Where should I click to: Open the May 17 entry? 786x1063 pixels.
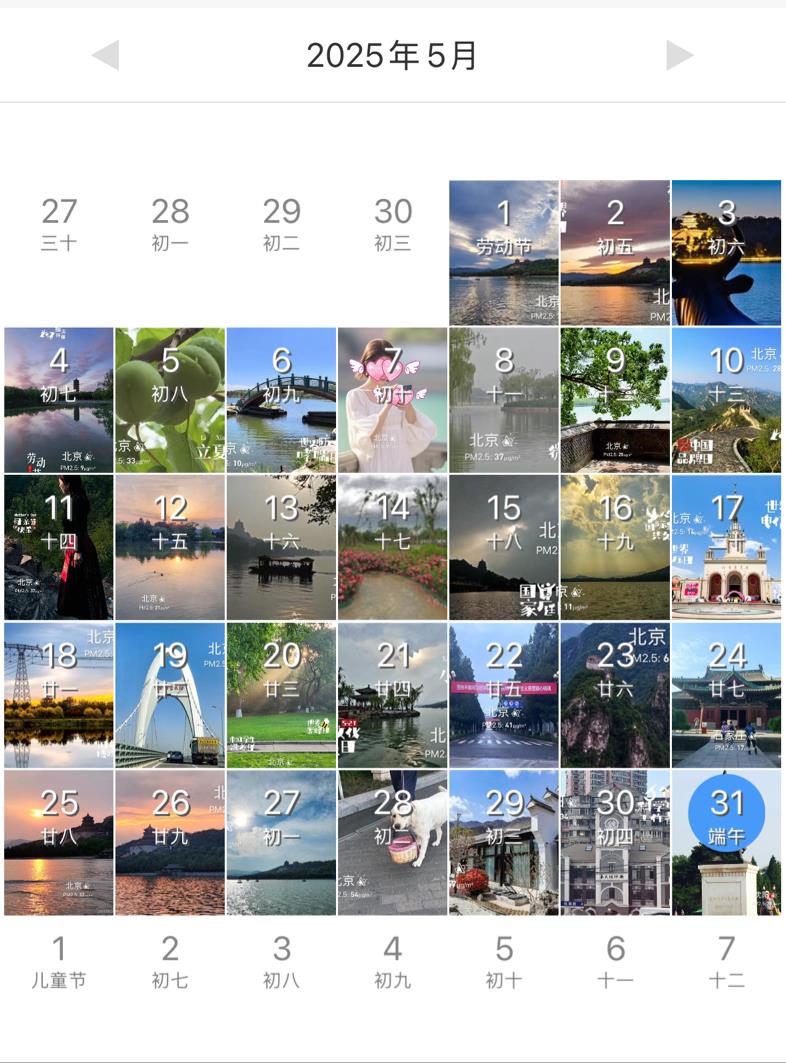(726, 547)
